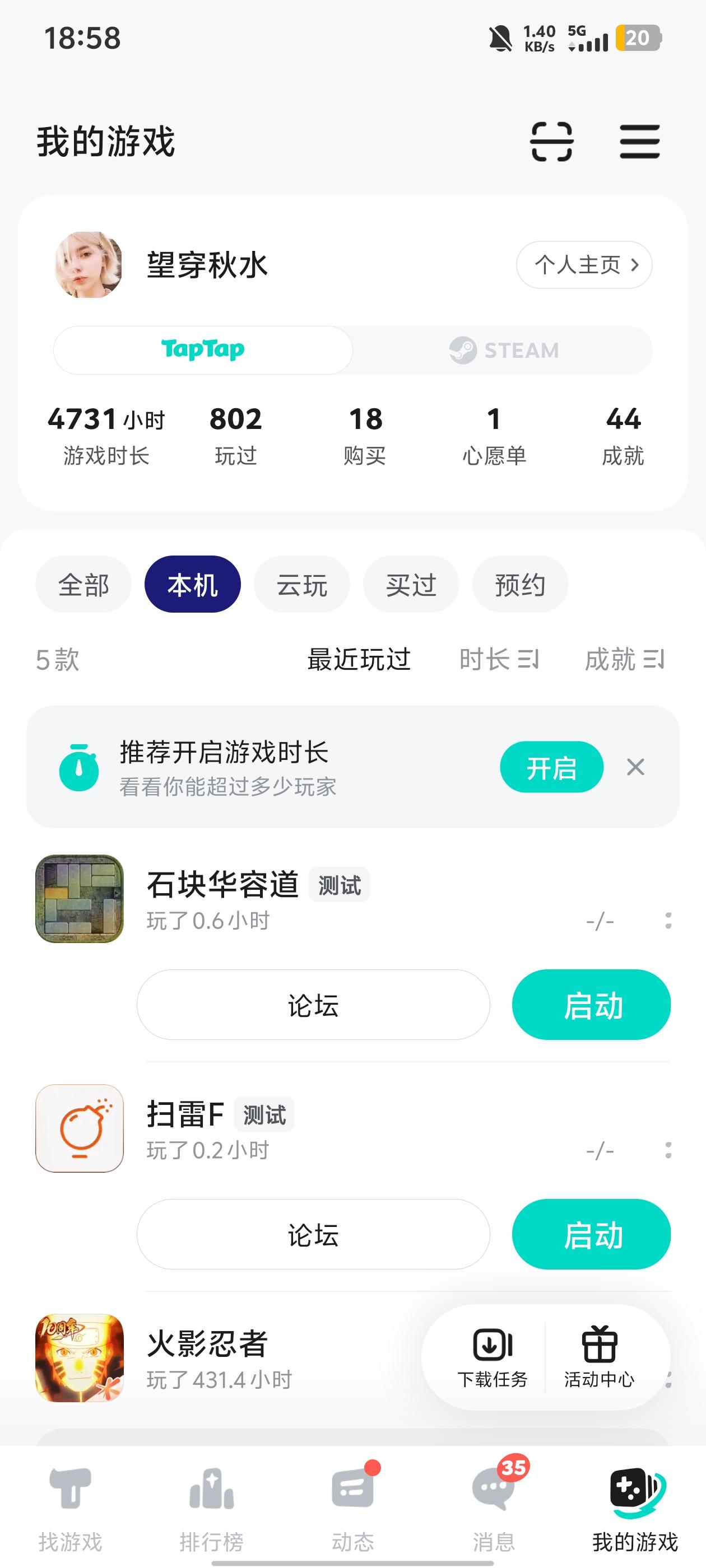
Task: Enable game time tracking with 开启
Action: click(x=551, y=768)
